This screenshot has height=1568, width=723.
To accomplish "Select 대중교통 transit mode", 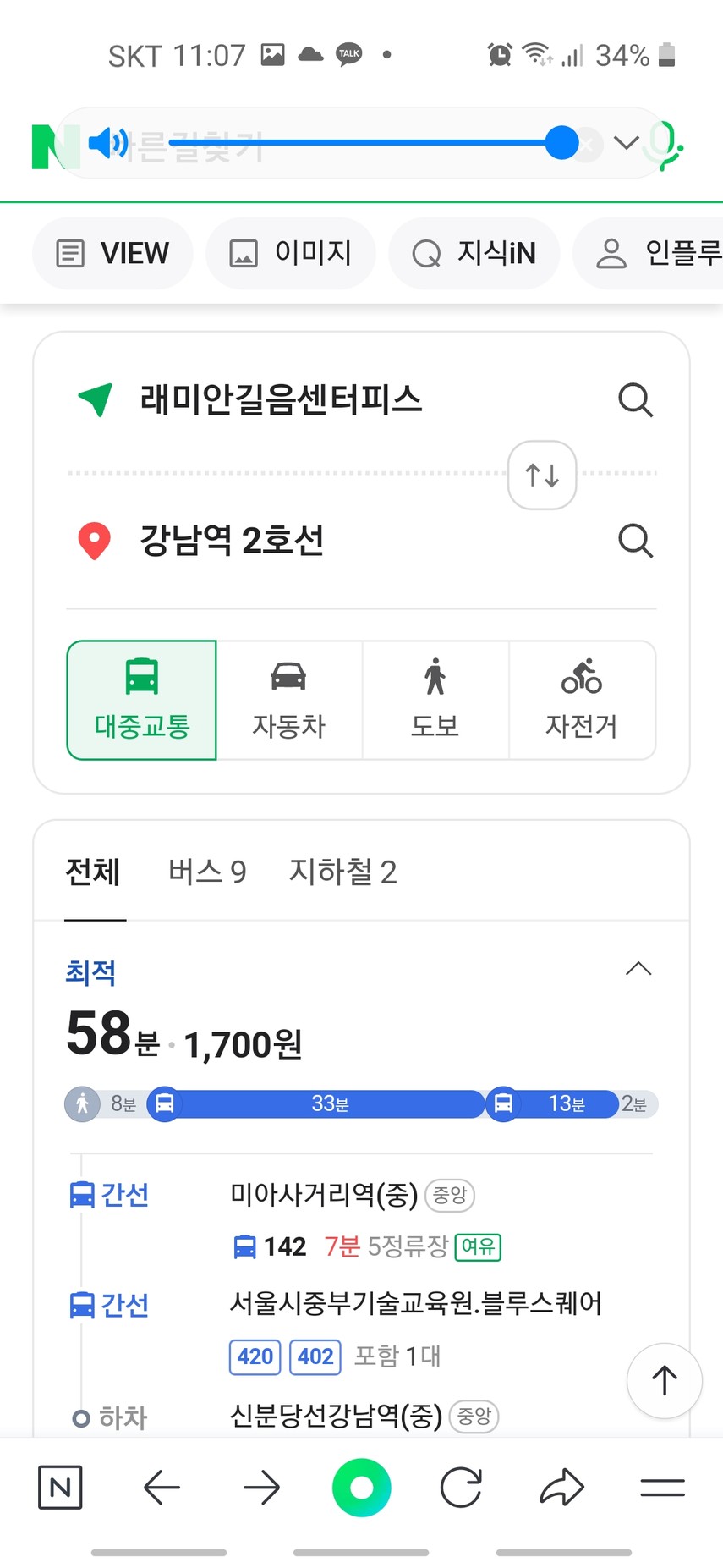I will (x=142, y=700).
